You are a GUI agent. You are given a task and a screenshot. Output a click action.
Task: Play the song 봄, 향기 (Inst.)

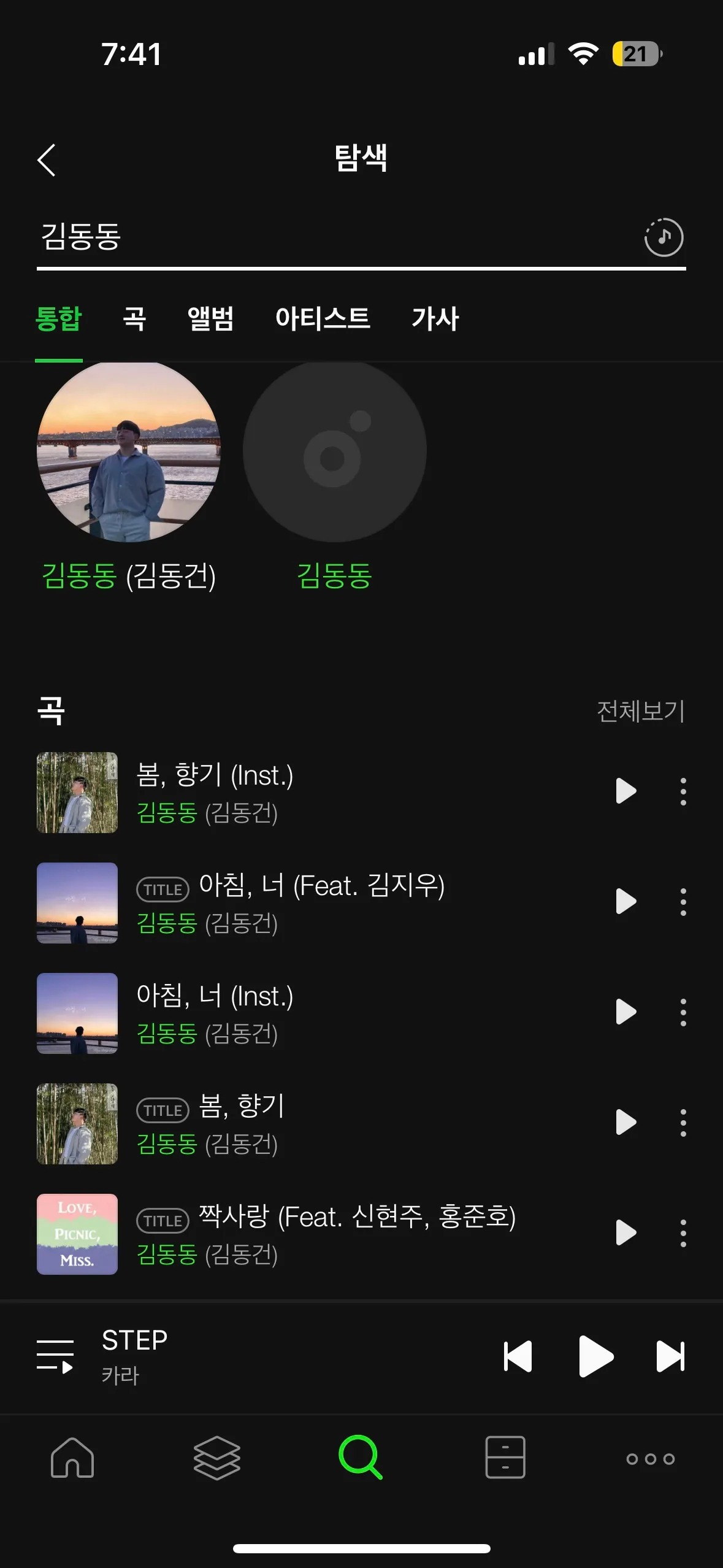626,791
